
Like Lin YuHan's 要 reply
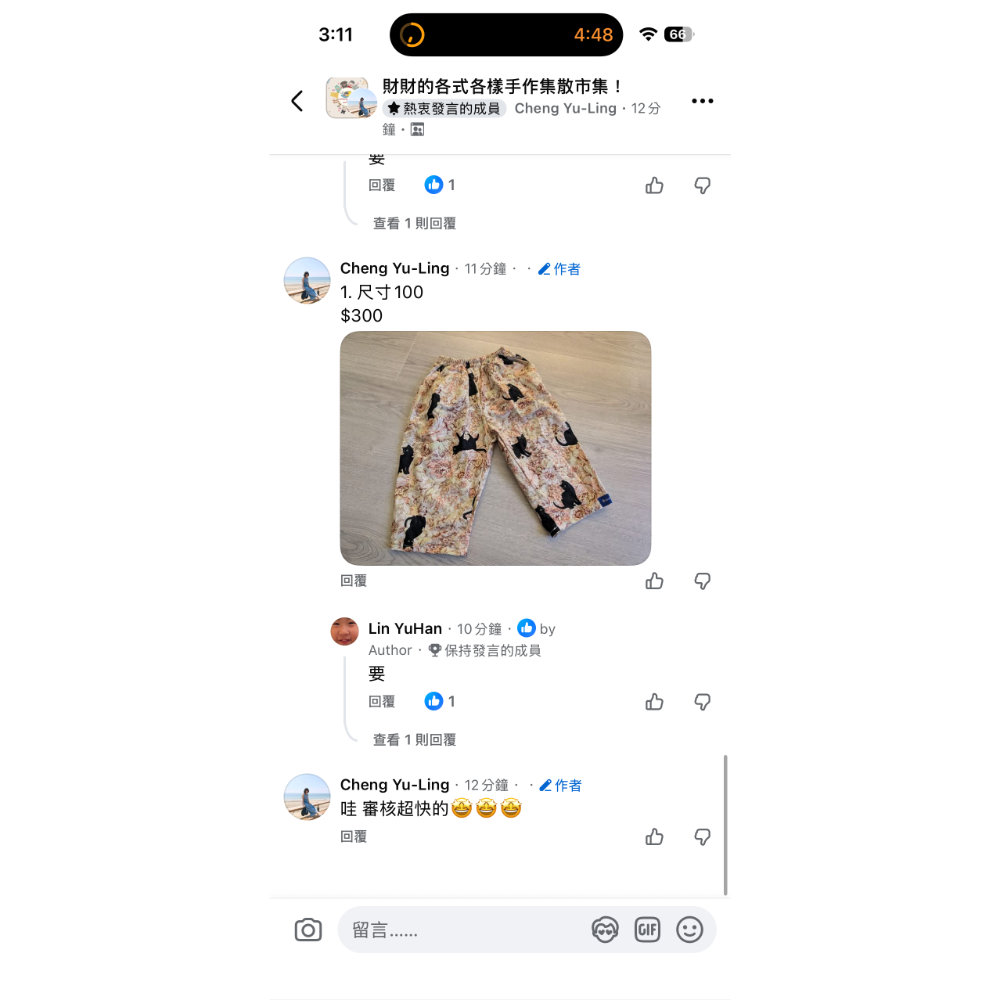pyautogui.click(x=654, y=702)
